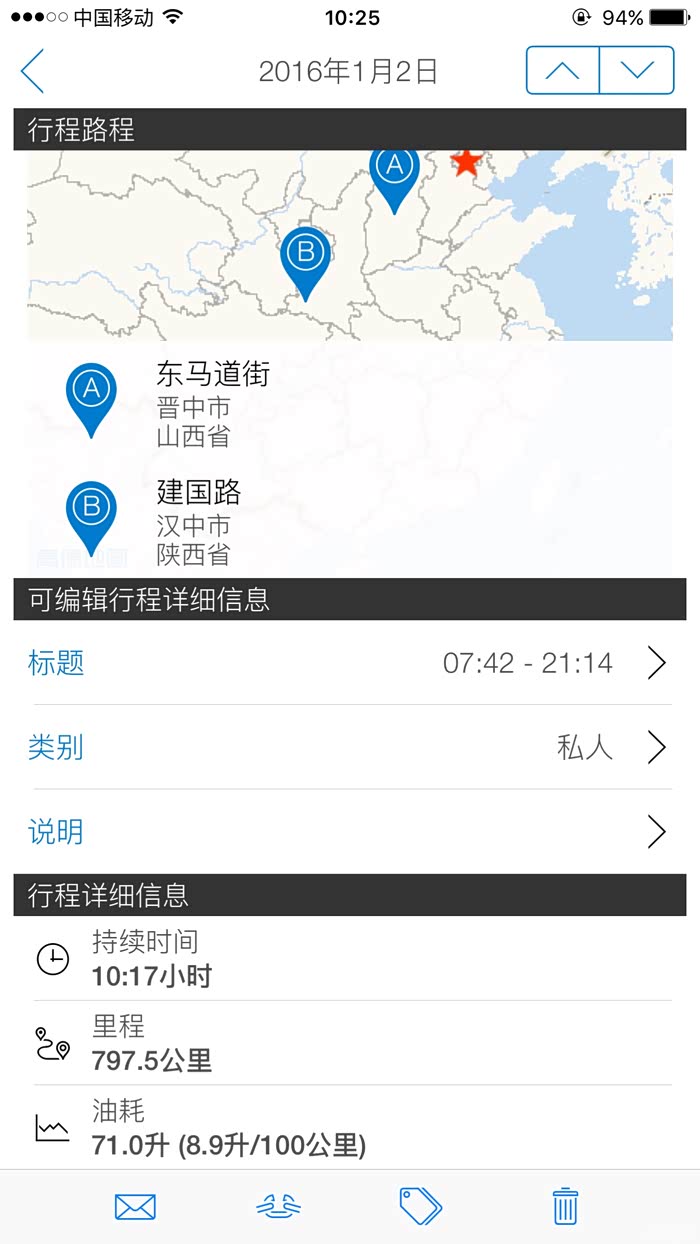Edit the 标题 row showing 07:42 - 21:14
This screenshot has width=700, height=1244.
click(350, 662)
